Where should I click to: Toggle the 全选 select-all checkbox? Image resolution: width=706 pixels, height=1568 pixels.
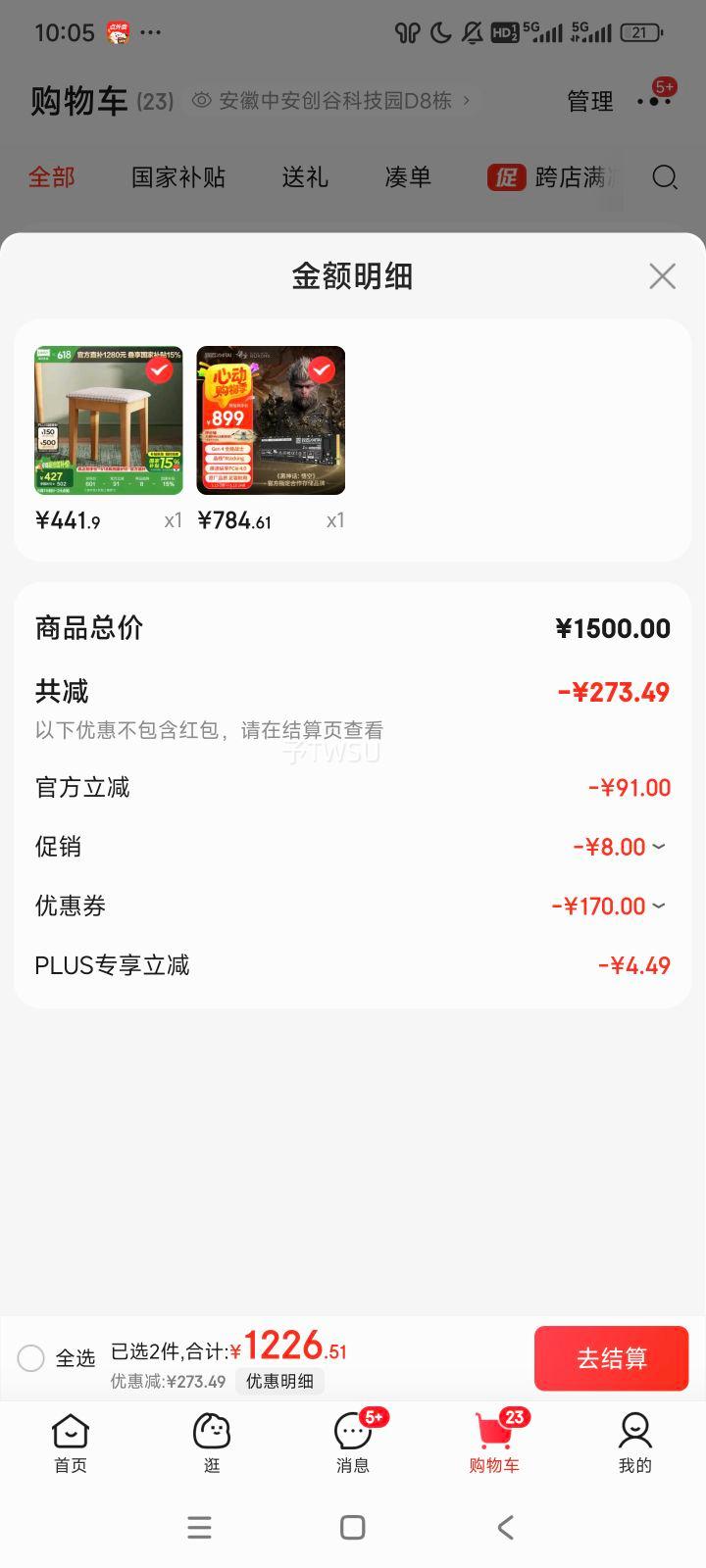[x=31, y=1358]
